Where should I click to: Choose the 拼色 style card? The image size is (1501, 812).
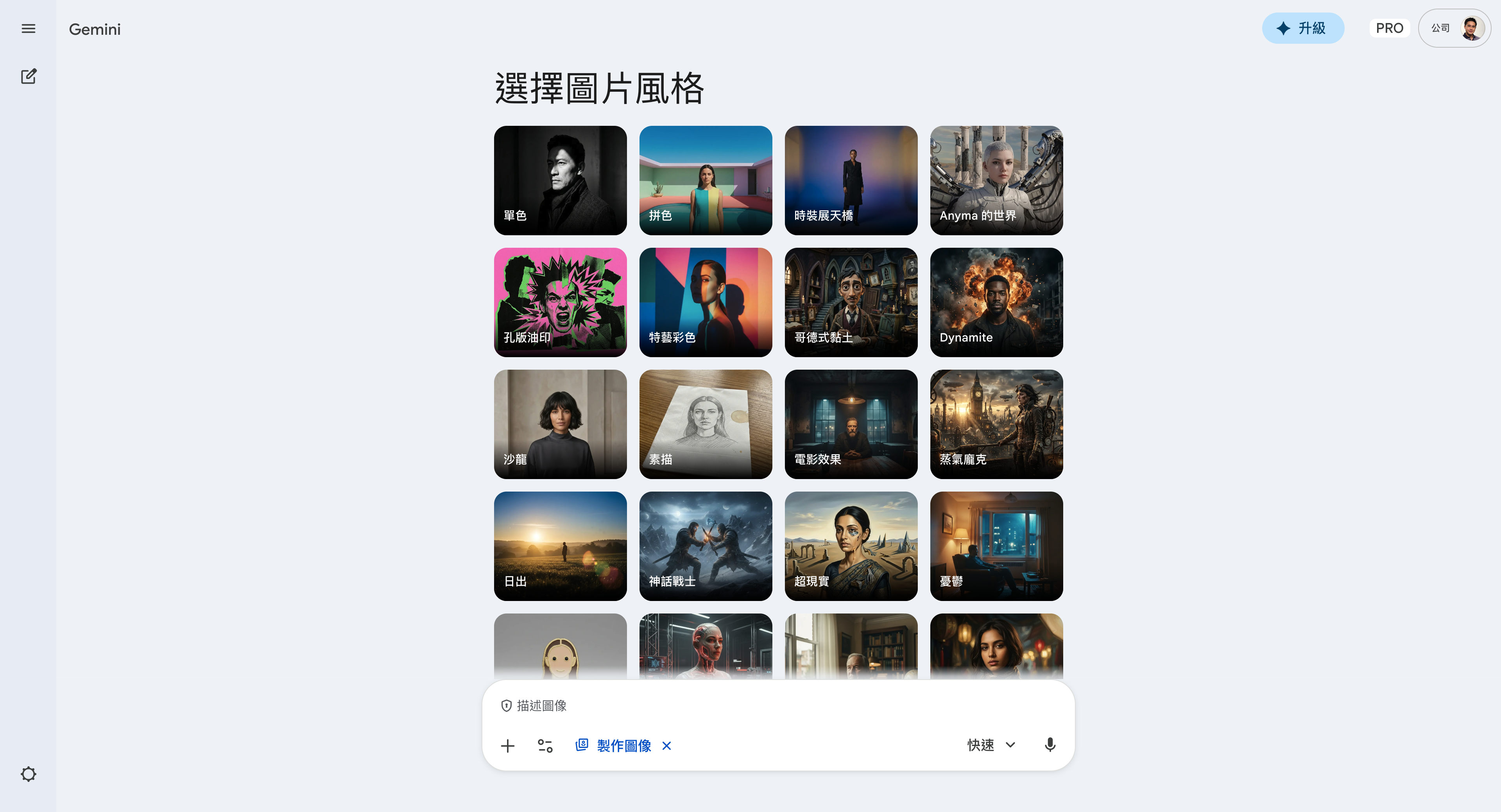coord(705,181)
